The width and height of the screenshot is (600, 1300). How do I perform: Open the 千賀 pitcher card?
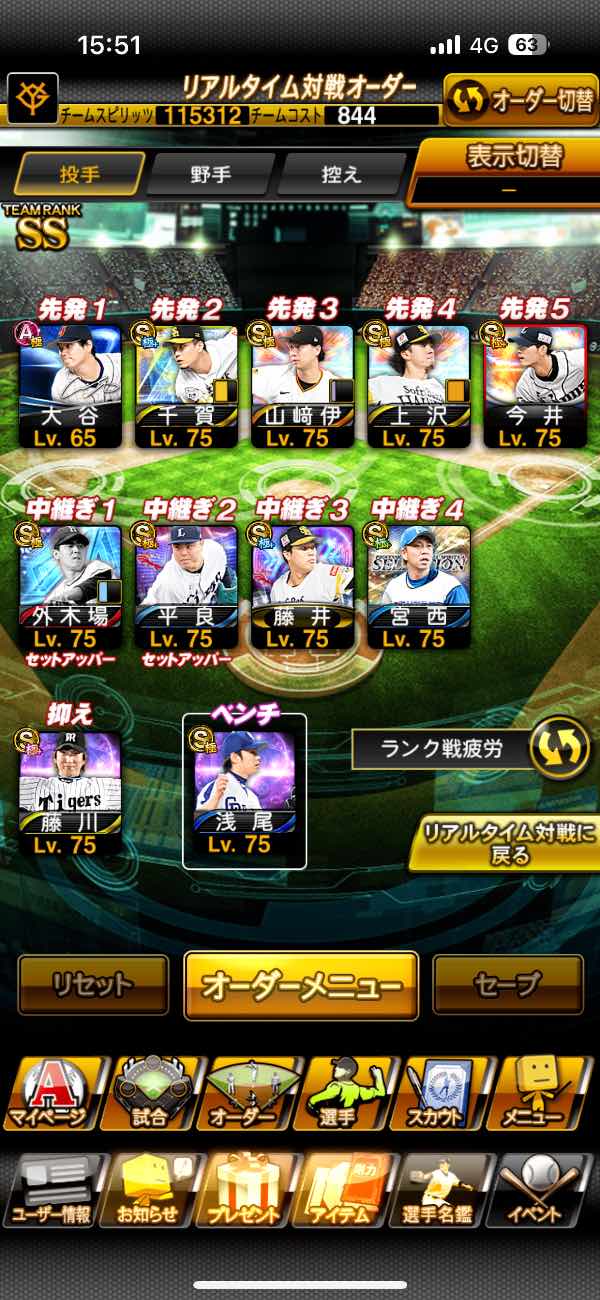(186, 385)
